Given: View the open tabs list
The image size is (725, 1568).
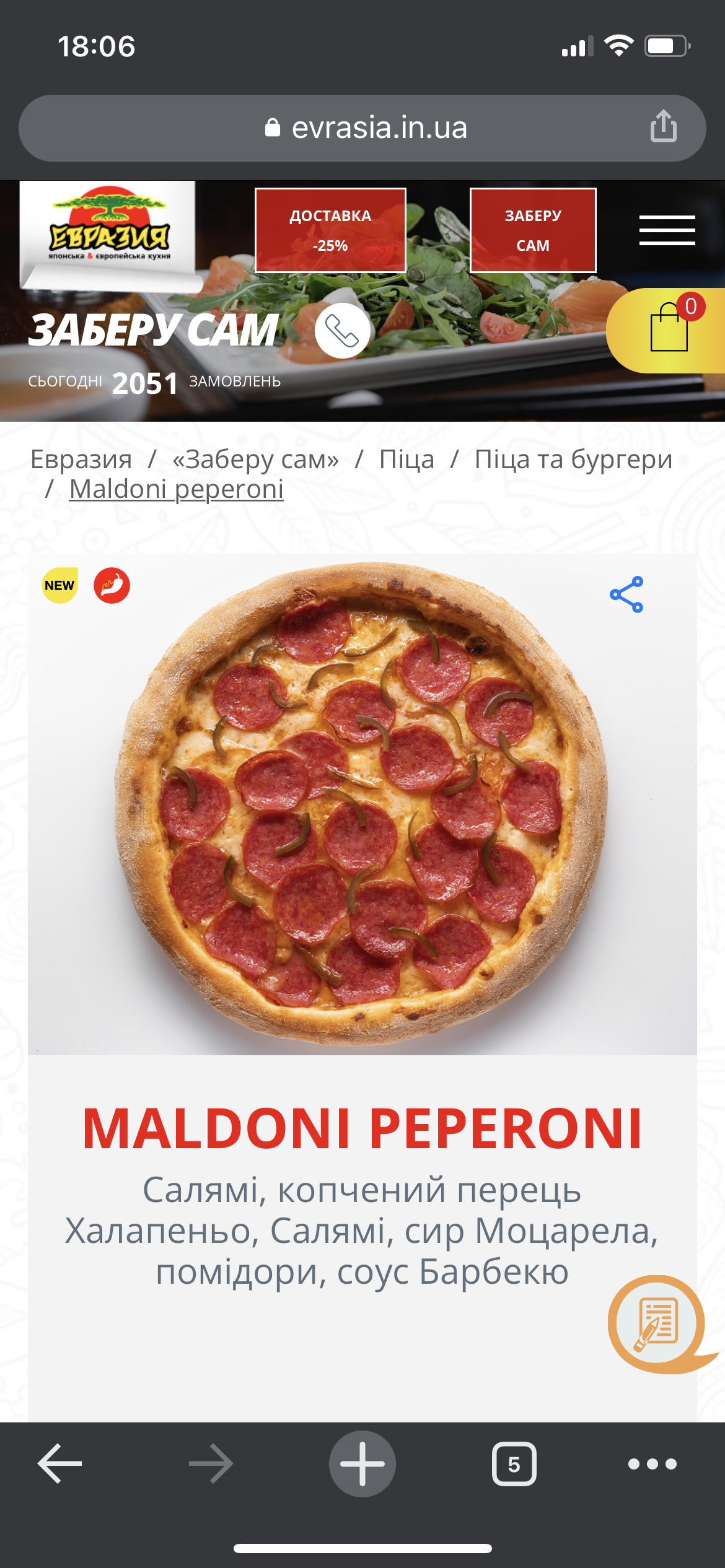Looking at the screenshot, I should (x=514, y=1464).
